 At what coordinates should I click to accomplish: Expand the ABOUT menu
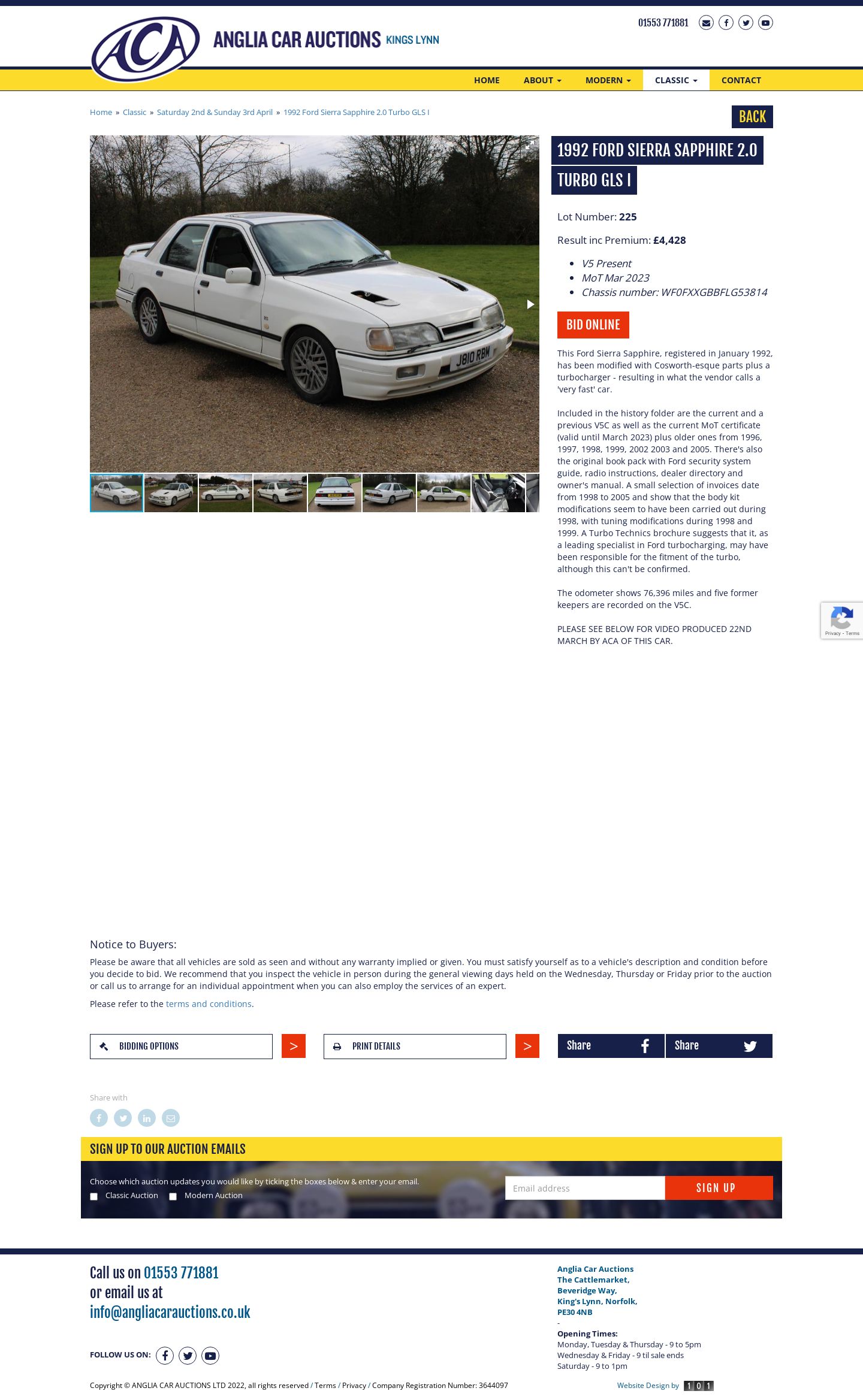click(x=542, y=80)
